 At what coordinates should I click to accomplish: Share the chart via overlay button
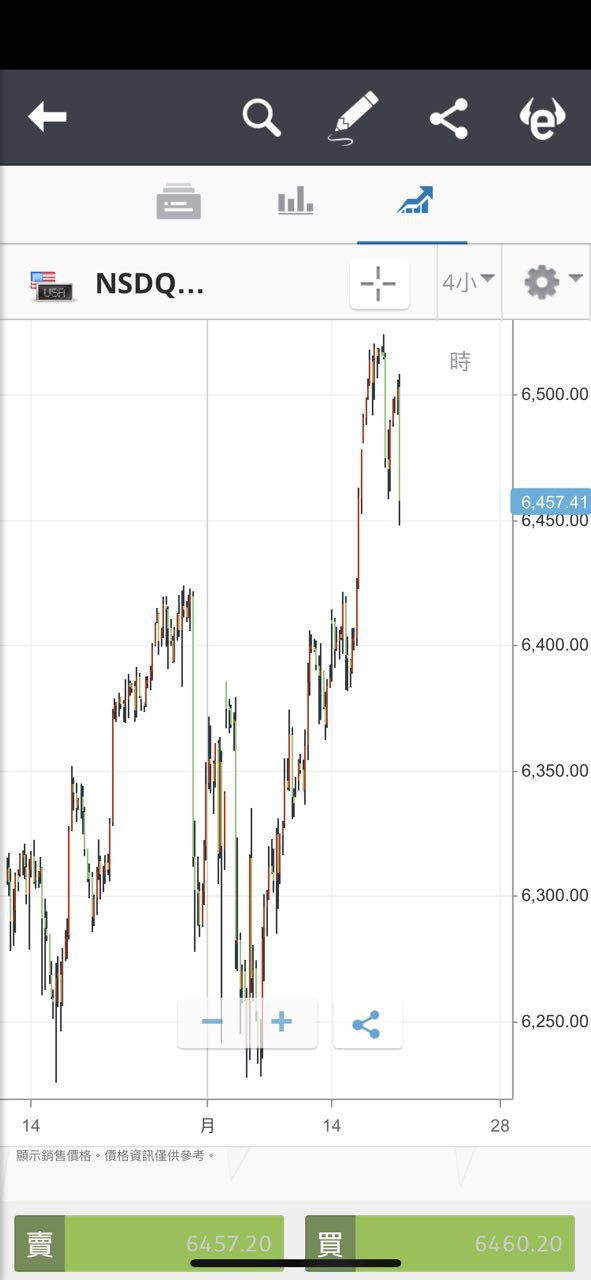pos(367,1024)
